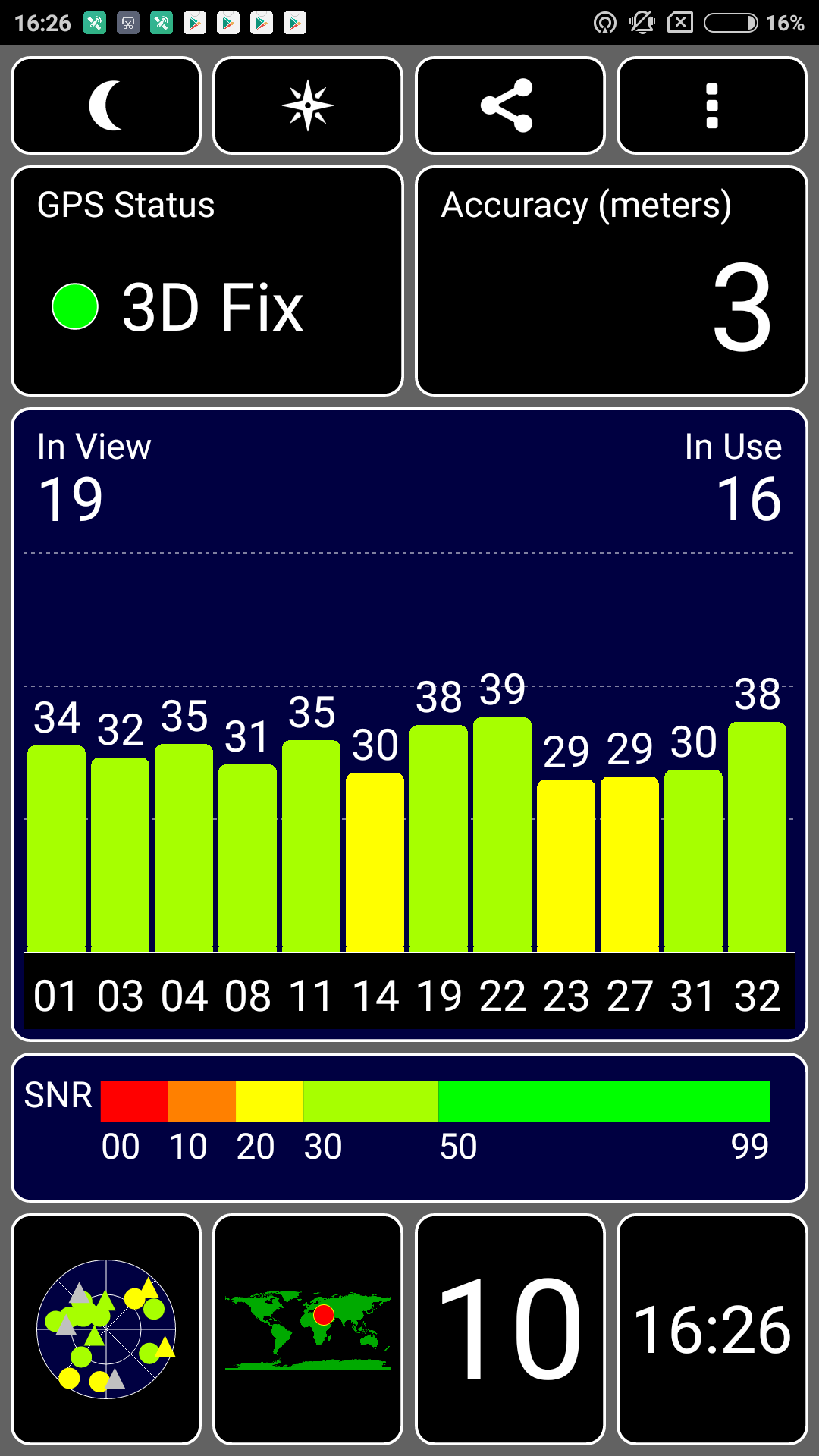Switch to night mode with moon button

point(106,105)
